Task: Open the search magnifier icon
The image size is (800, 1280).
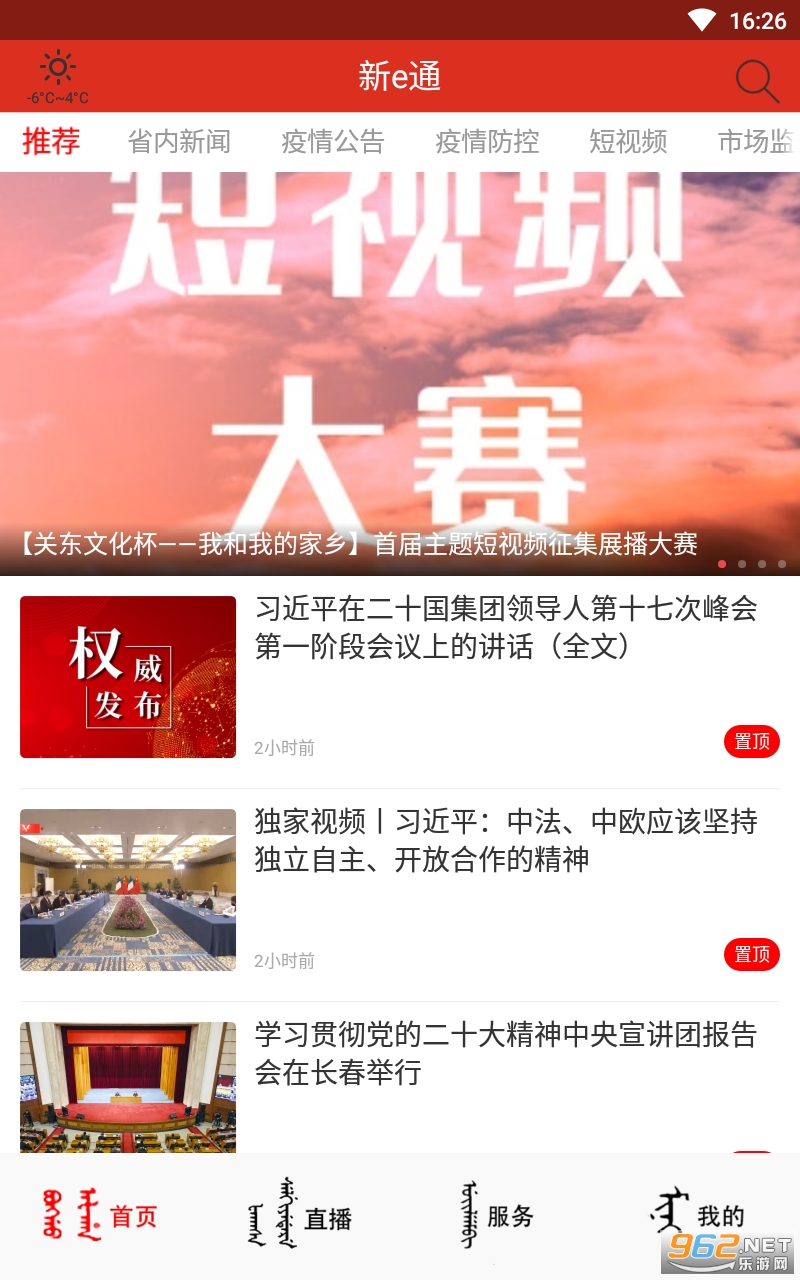Action: point(757,81)
